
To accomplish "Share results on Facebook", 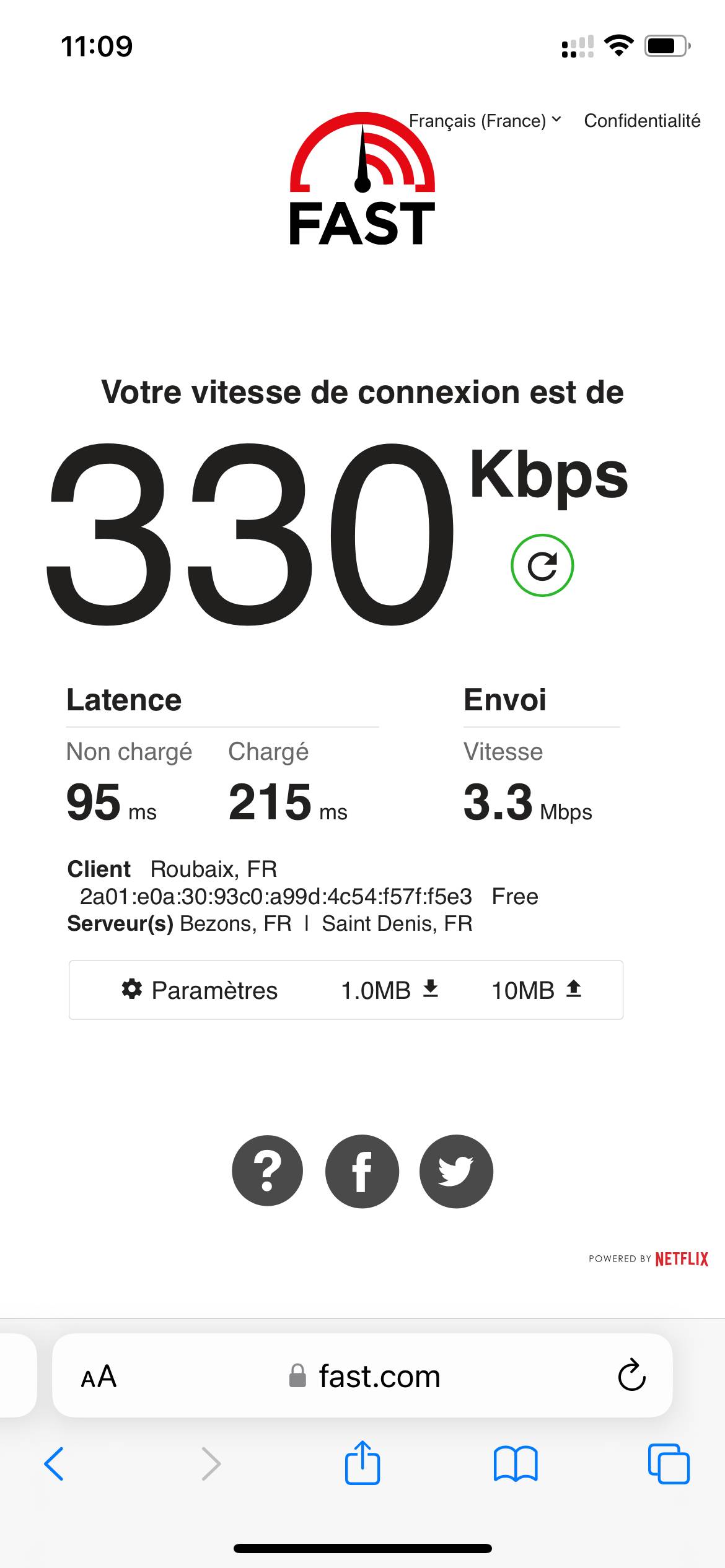I will coord(362,1170).
